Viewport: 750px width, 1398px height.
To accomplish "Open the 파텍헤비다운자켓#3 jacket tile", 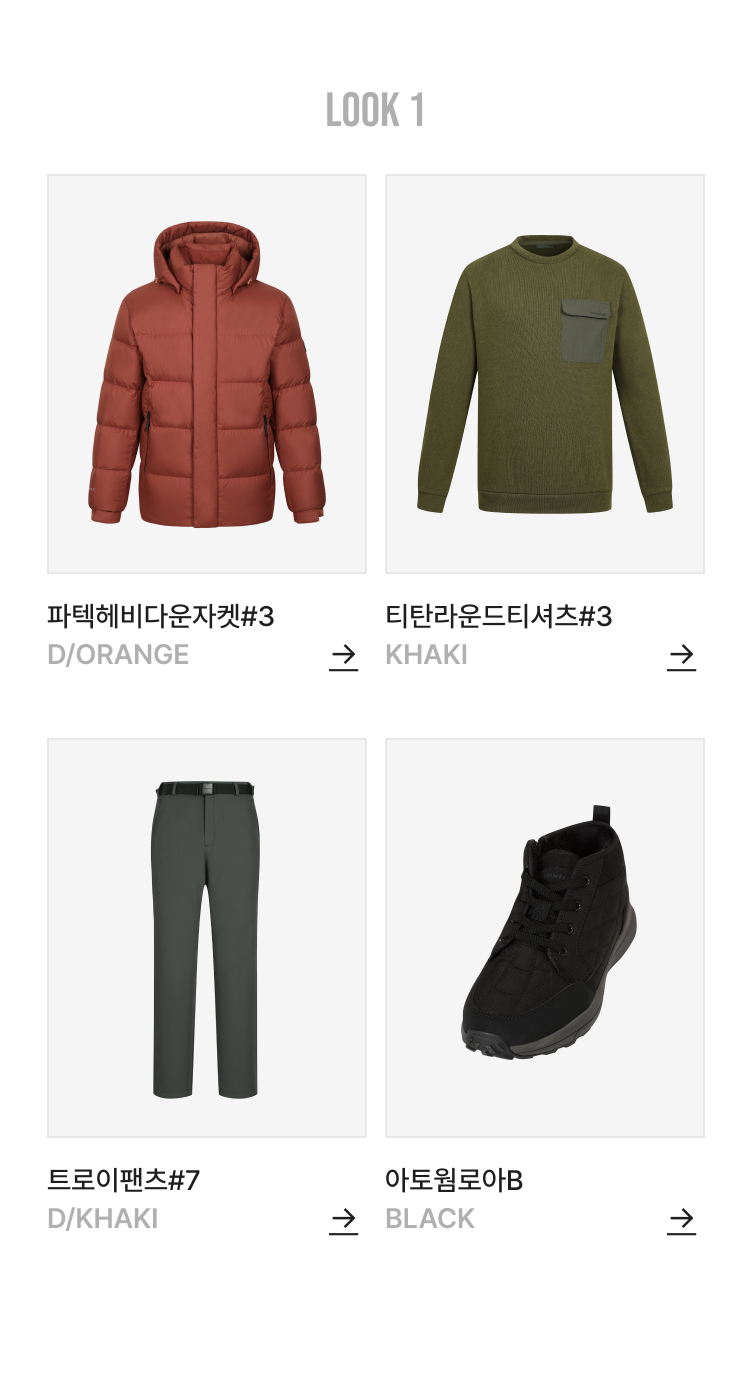I will [x=207, y=374].
